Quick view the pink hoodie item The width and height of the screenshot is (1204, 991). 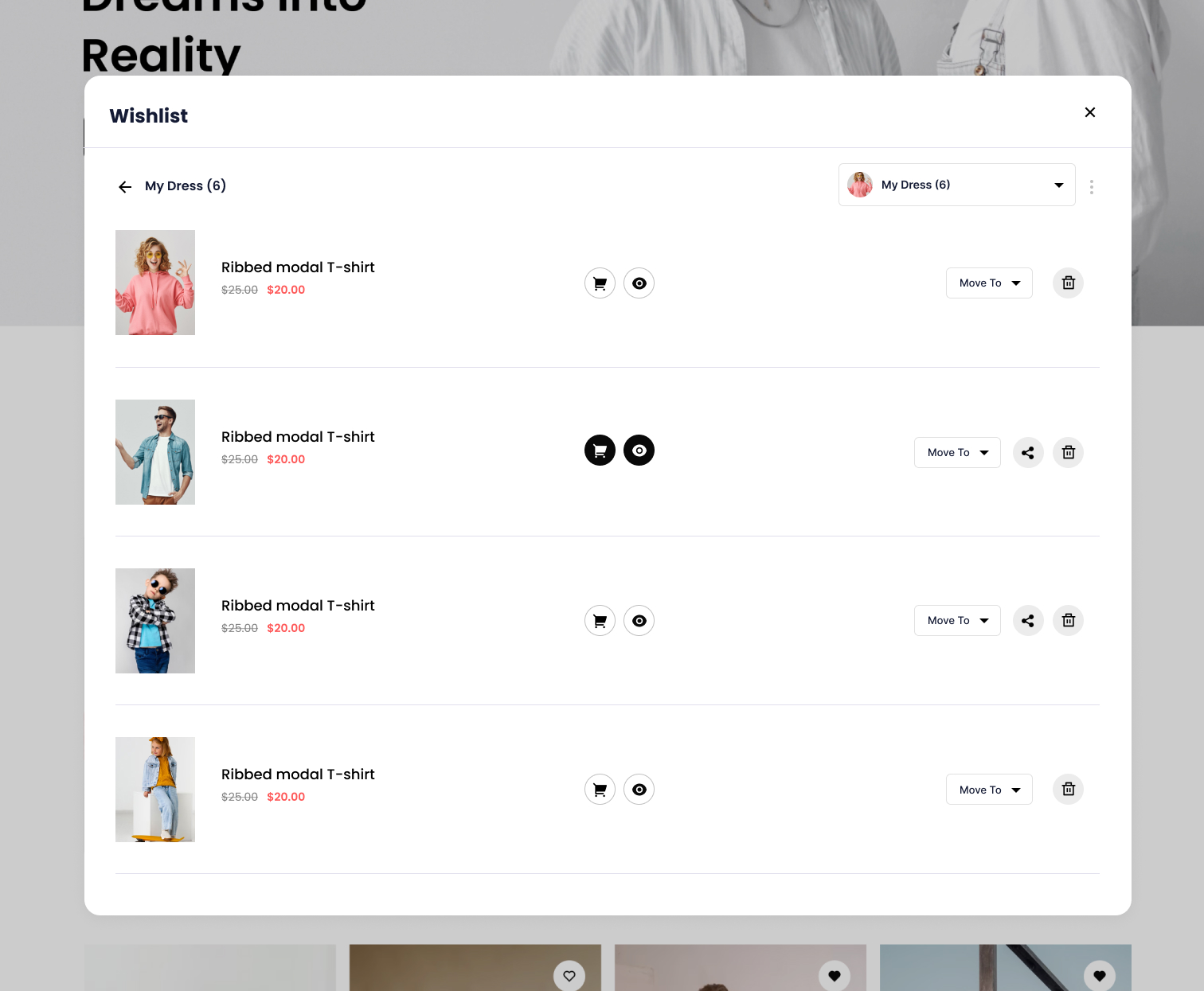(x=639, y=283)
